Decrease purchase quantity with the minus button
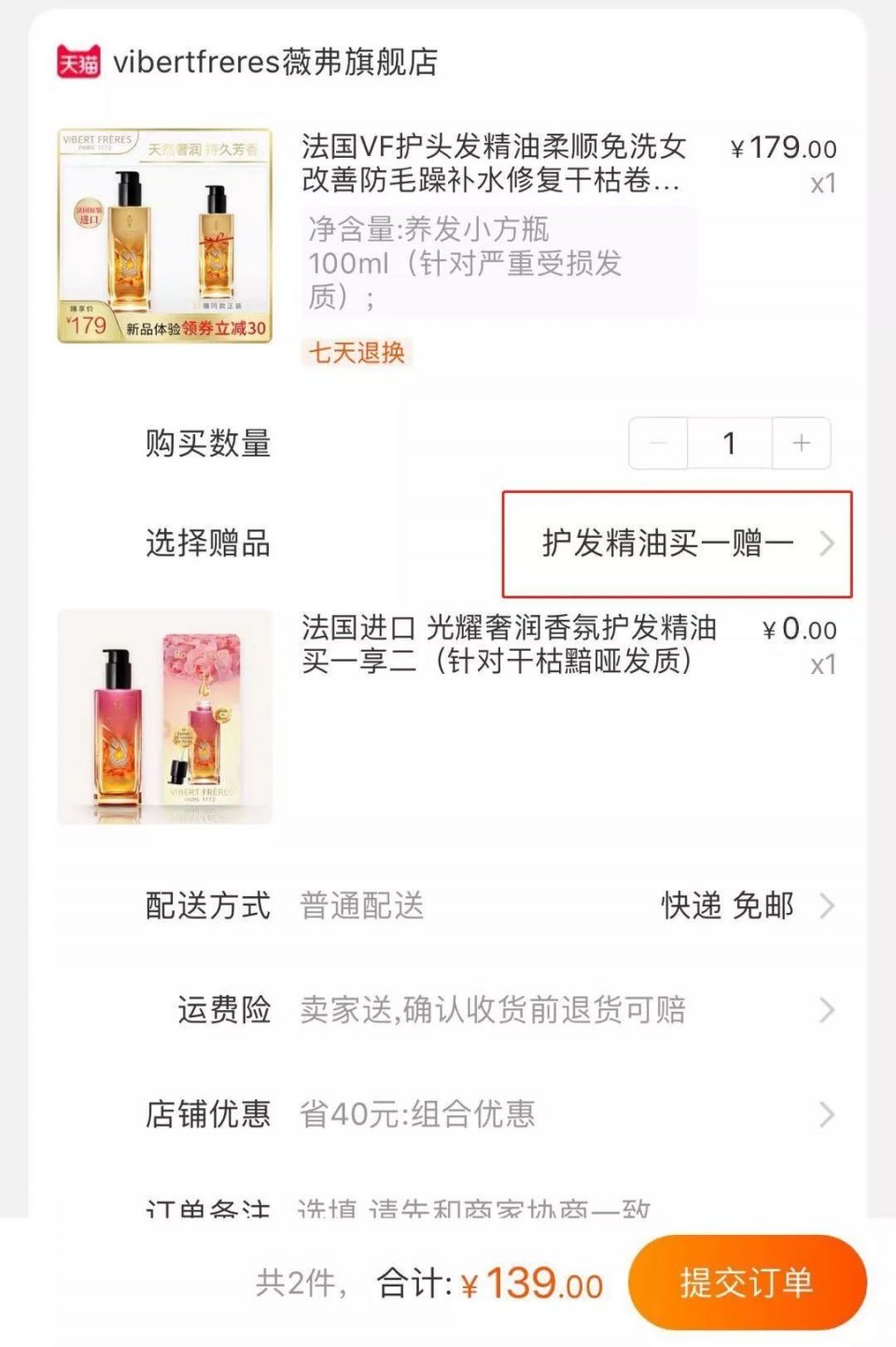The height and width of the screenshot is (1347, 896). pyautogui.click(x=658, y=443)
